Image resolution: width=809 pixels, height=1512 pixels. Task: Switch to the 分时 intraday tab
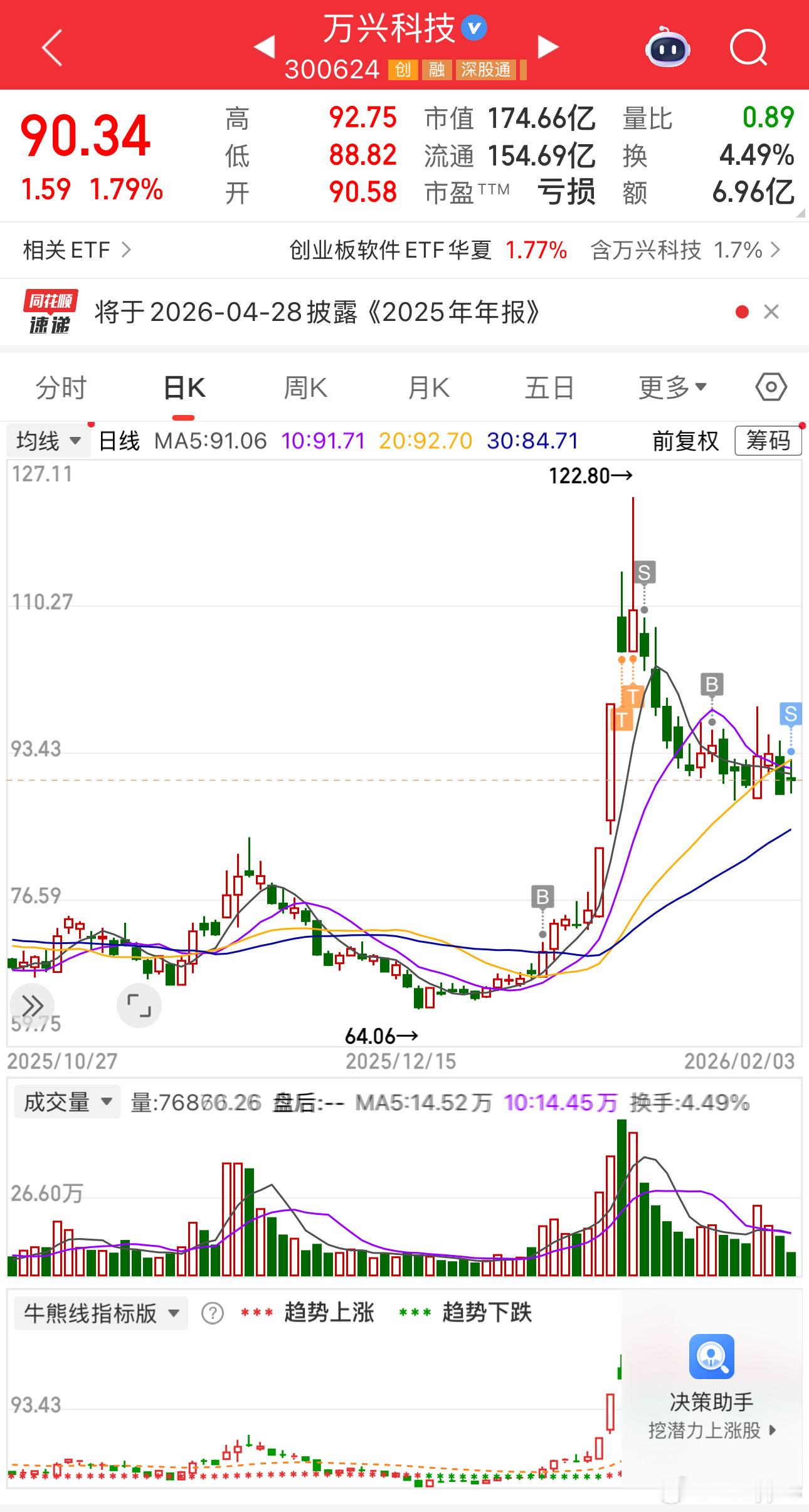61,387
